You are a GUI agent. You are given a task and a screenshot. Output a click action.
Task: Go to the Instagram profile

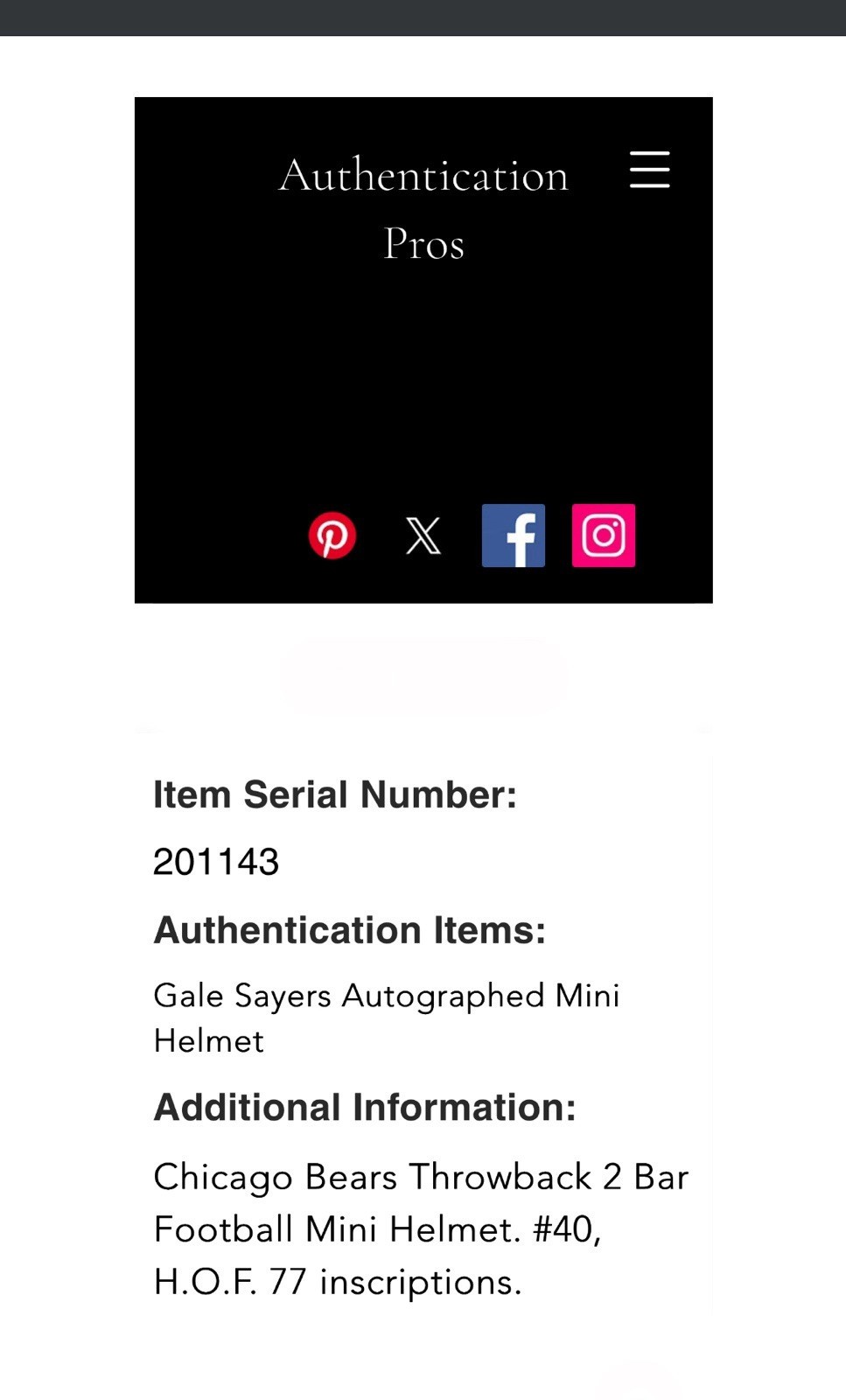point(604,535)
